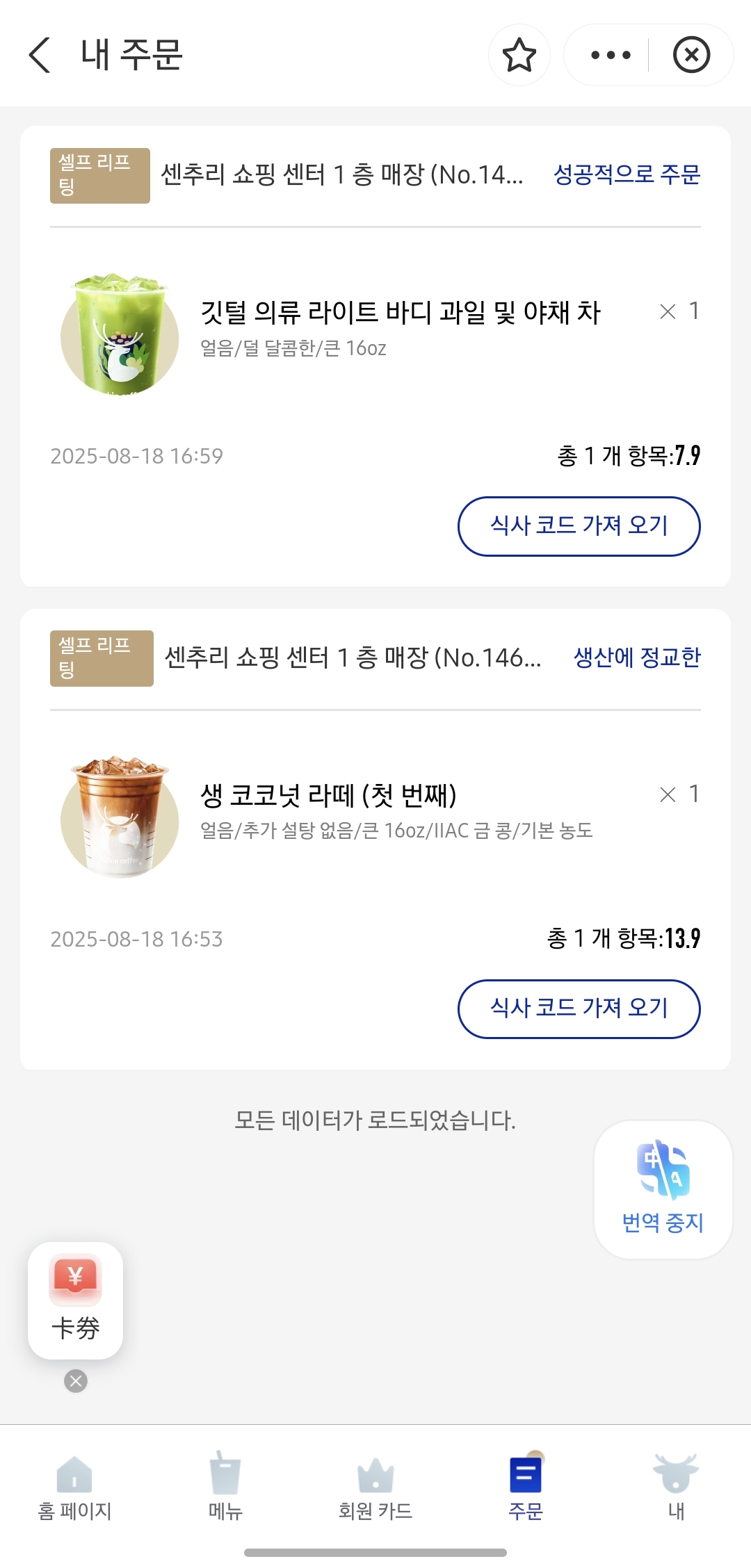
Task: Stop translation with 번역 중지
Action: tap(663, 1189)
